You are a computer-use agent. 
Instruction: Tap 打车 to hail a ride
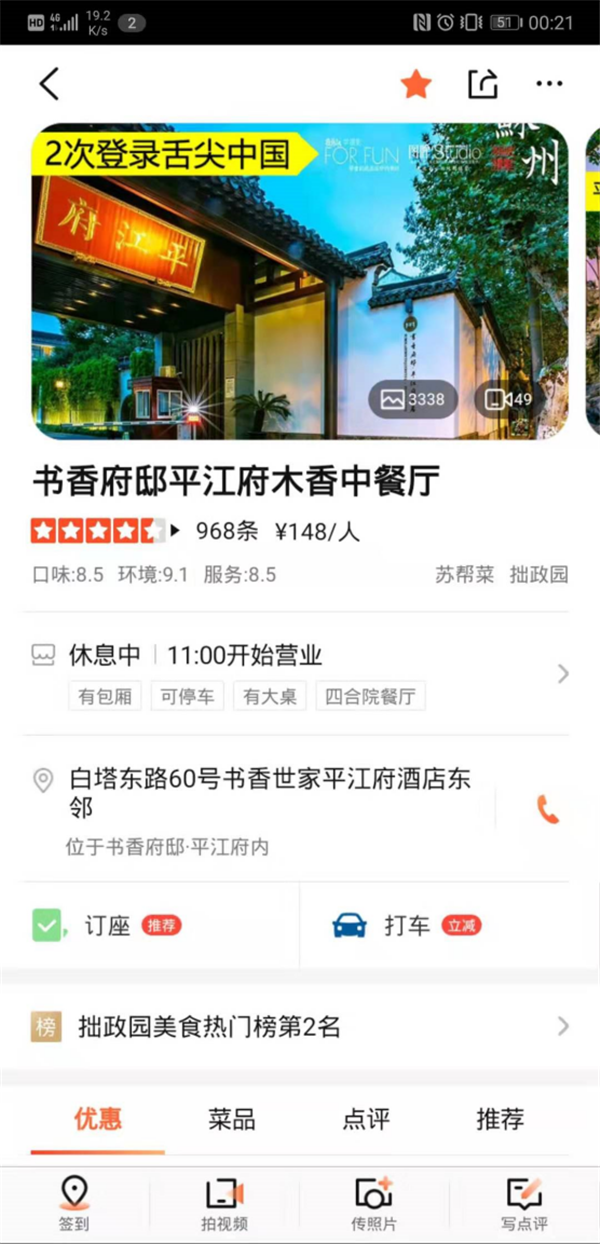(x=407, y=925)
